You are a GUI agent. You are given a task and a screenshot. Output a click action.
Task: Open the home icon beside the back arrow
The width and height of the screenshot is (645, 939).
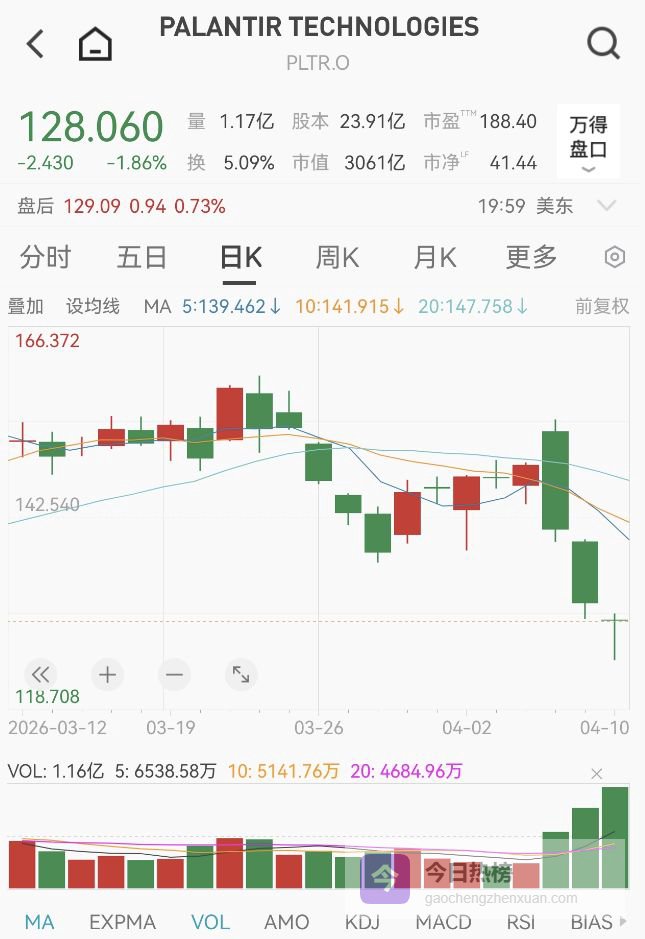click(x=95, y=44)
